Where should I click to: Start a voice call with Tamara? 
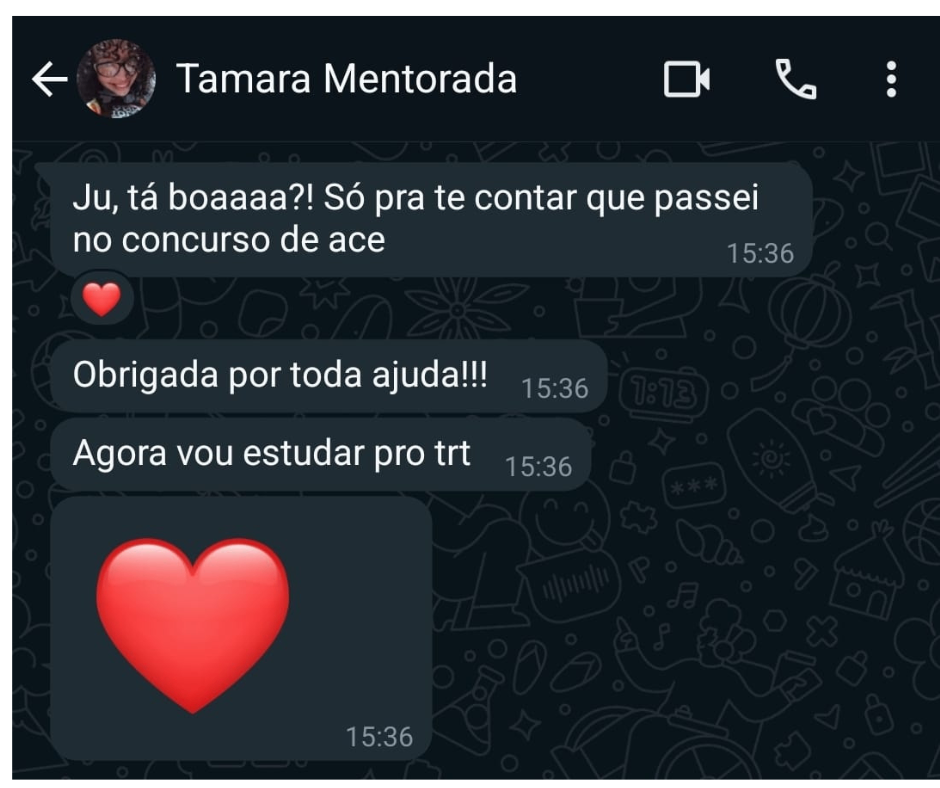[x=796, y=80]
